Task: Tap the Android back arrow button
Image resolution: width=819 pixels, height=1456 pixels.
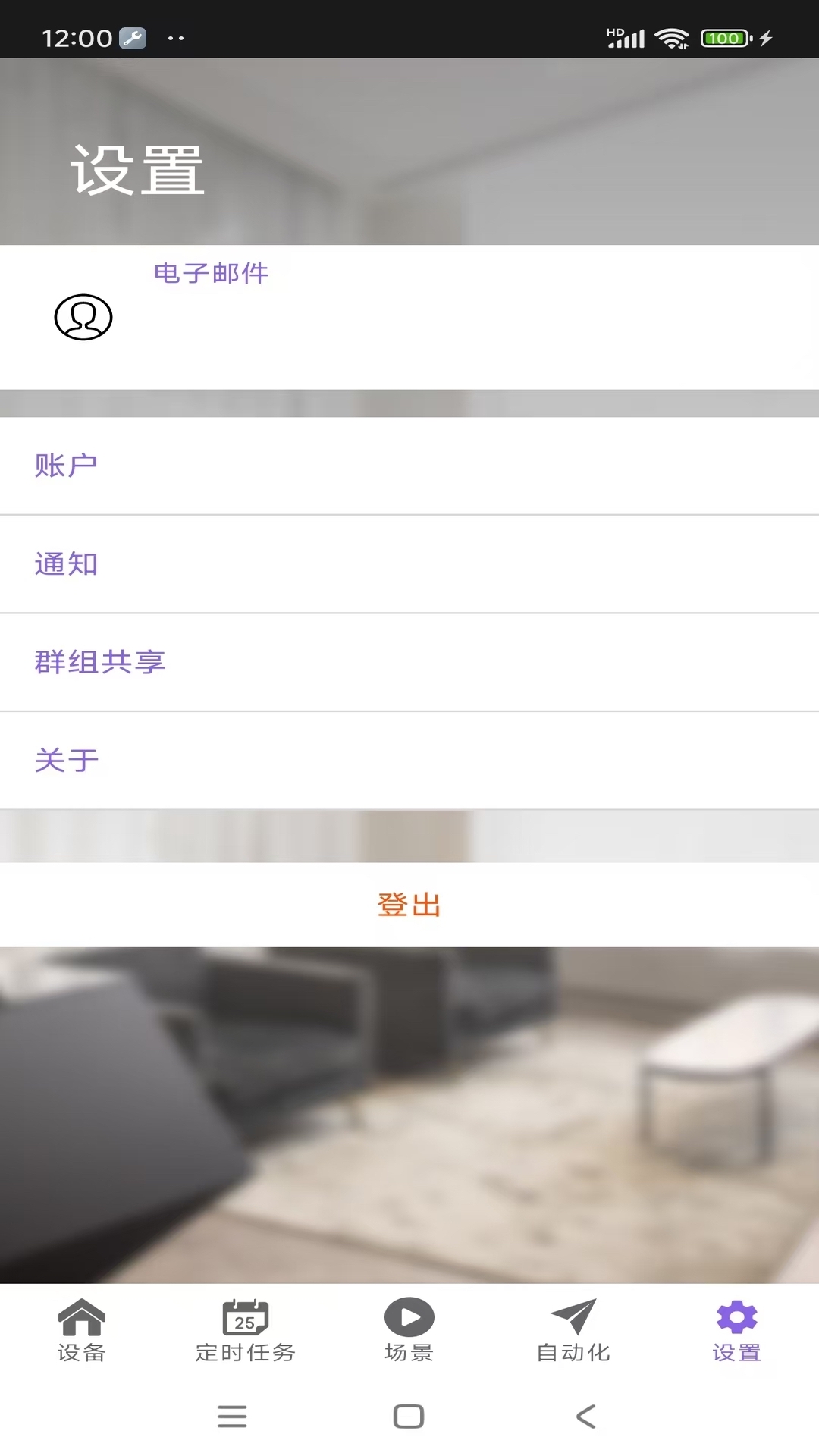Action: point(585,1415)
